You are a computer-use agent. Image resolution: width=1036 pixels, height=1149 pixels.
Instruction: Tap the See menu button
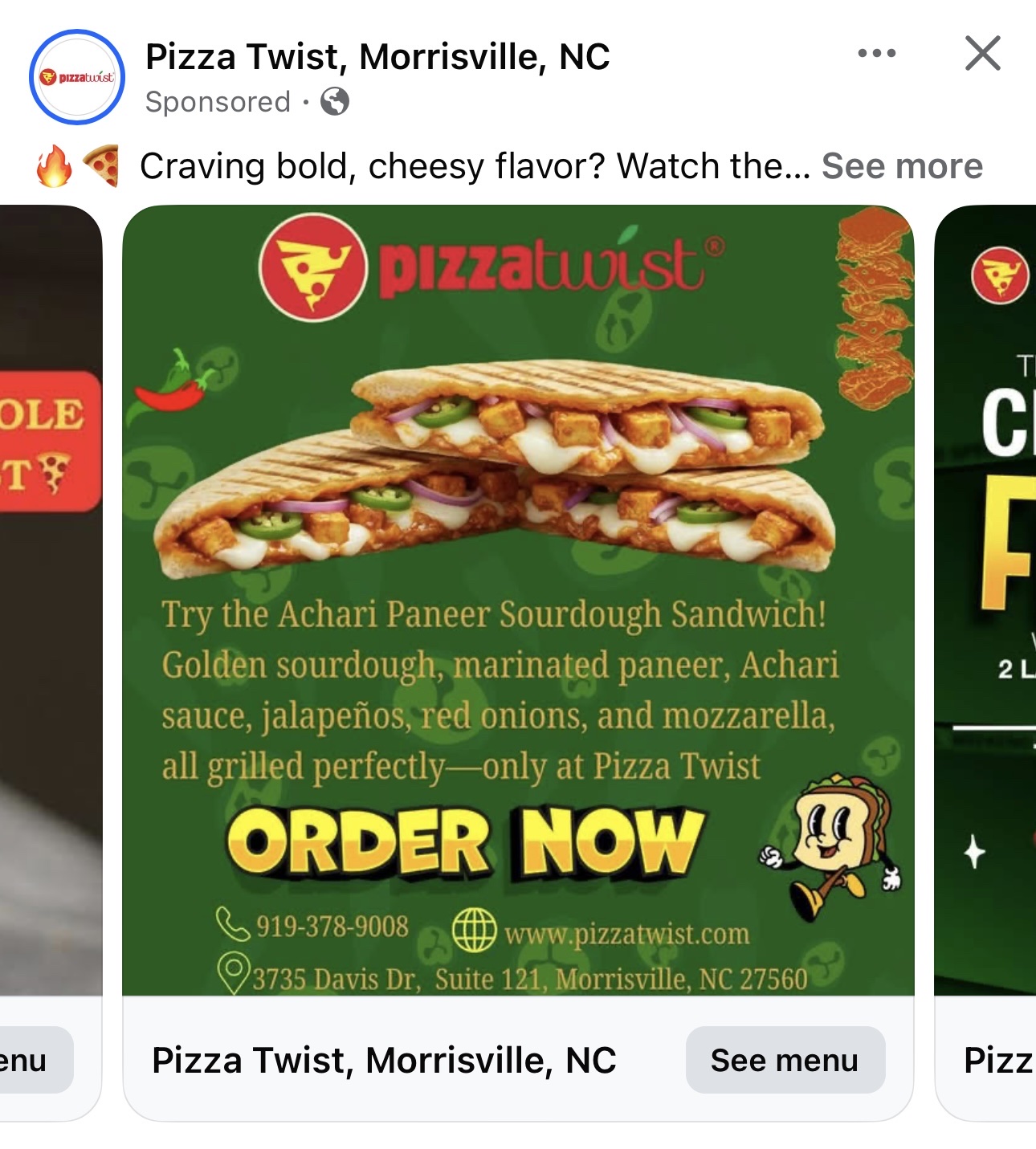click(x=785, y=1060)
